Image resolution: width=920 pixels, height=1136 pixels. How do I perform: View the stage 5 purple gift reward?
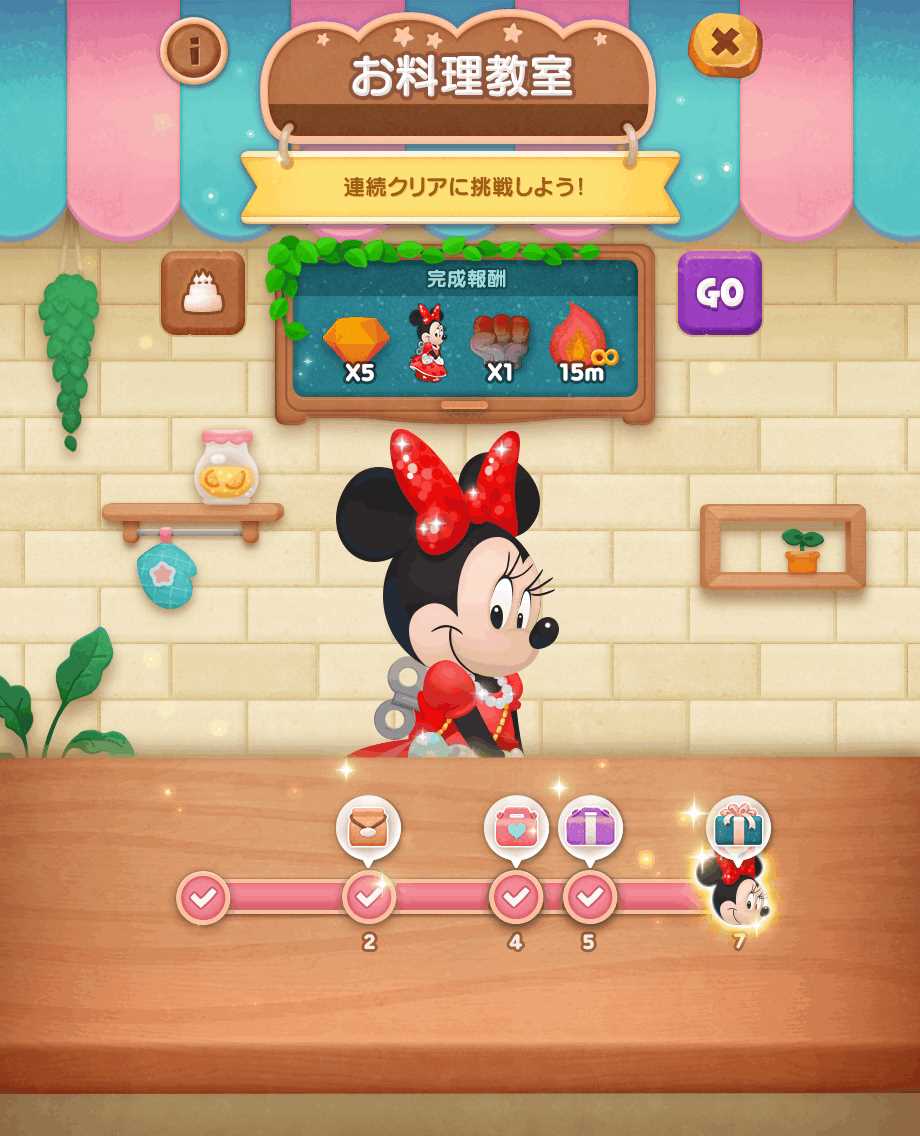[x=590, y=827]
